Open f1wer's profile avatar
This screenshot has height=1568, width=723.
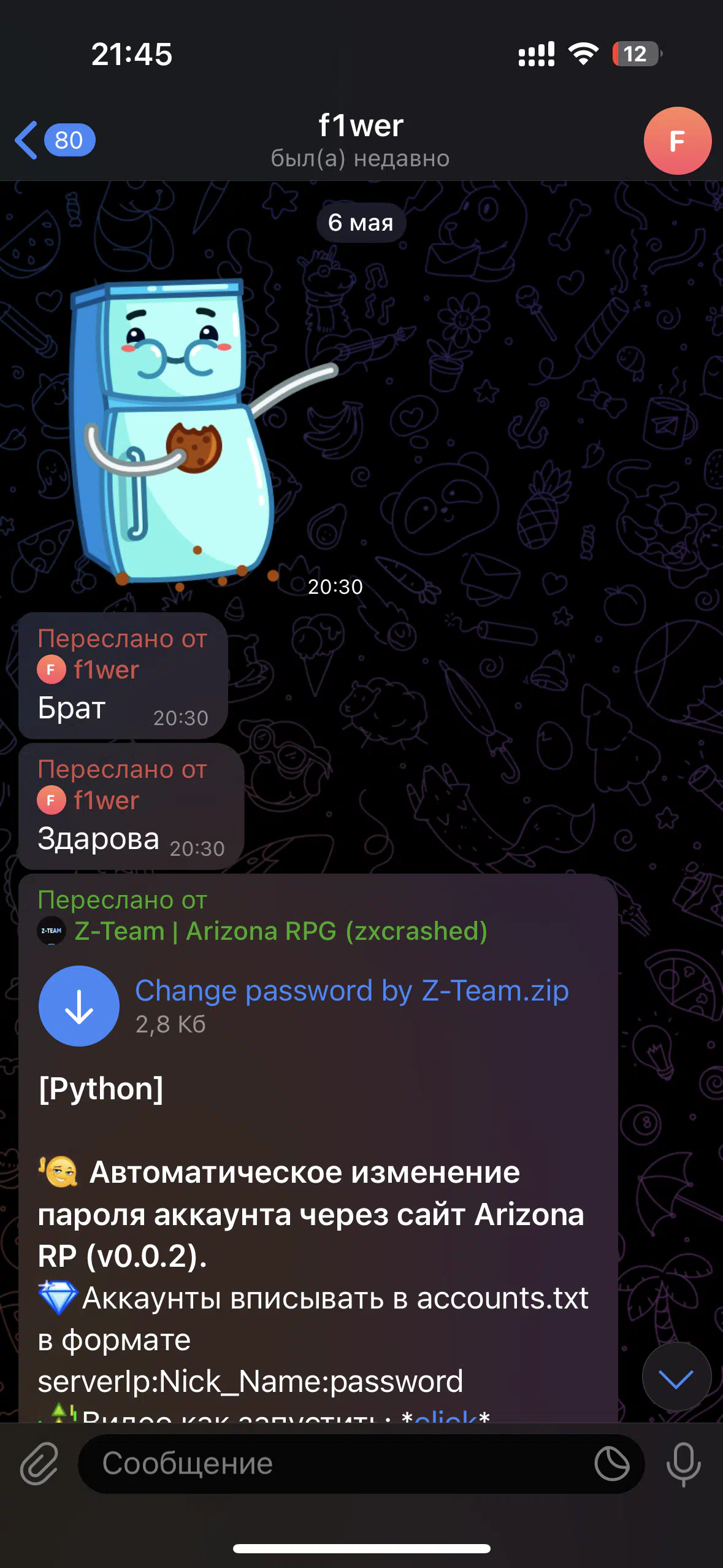[677, 141]
